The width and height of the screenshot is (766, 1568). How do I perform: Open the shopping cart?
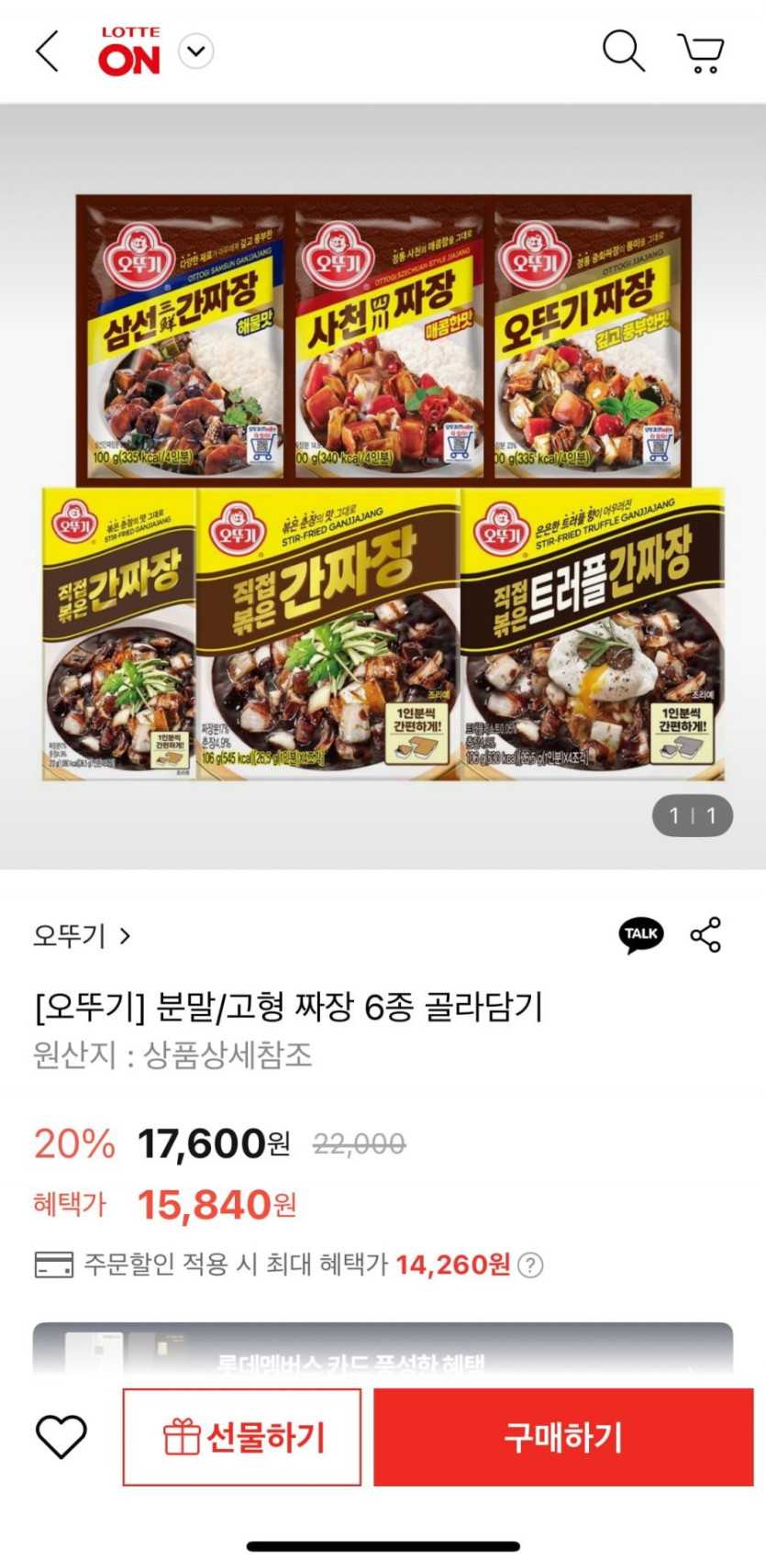coord(702,52)
